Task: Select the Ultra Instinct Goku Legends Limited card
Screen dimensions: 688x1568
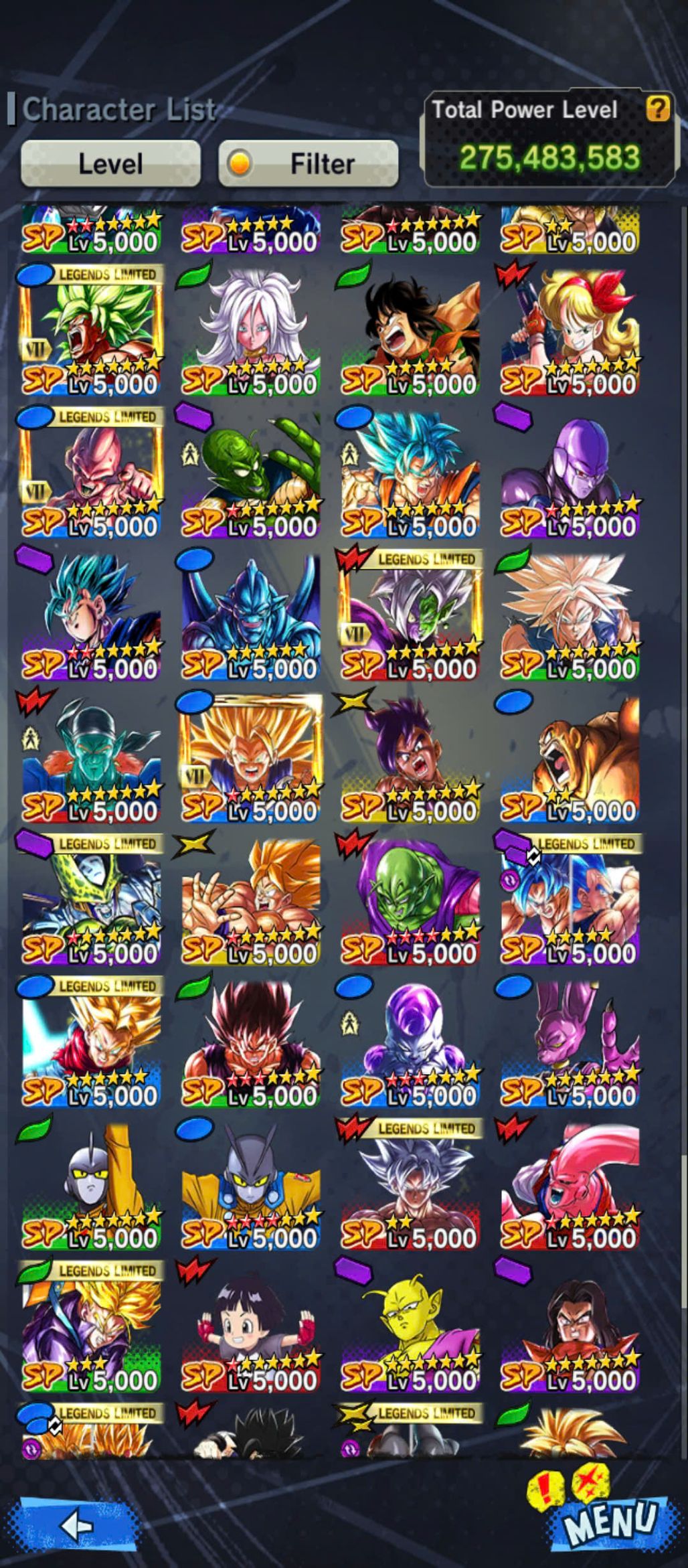Action: [410, 1184]
